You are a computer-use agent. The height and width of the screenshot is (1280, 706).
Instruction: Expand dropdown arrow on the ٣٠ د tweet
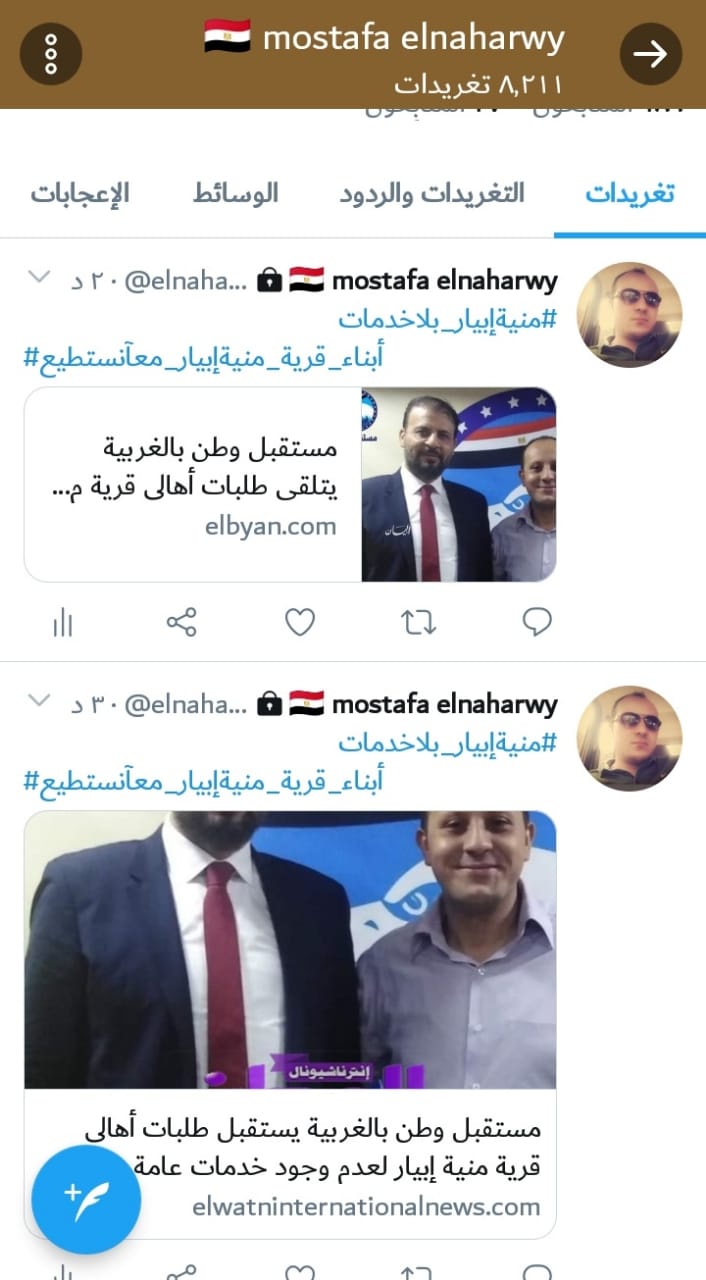pyautogui.click(x=37, y=700)
